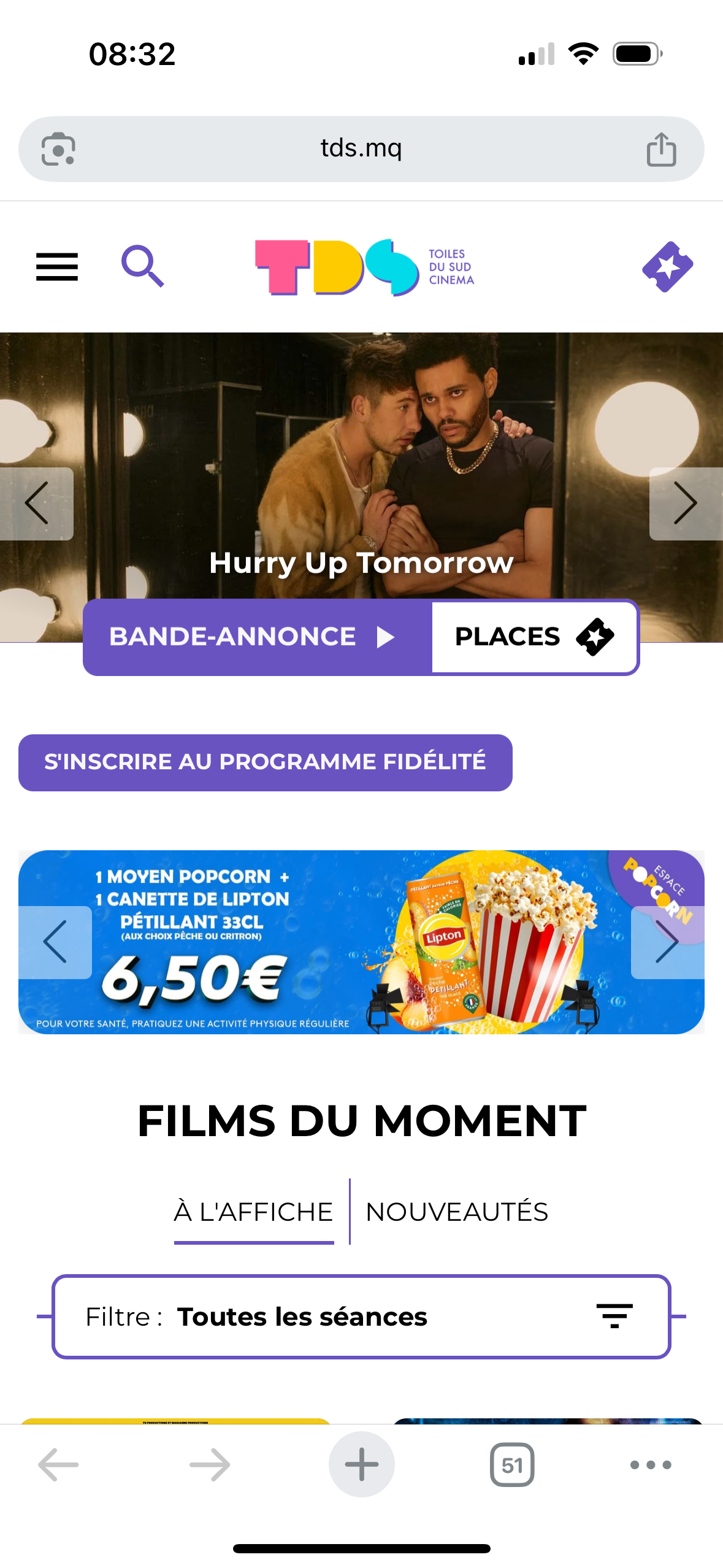Viewport: 723px width, 1568px height.
Task: Open the hamburger menu
Action: 57,267
